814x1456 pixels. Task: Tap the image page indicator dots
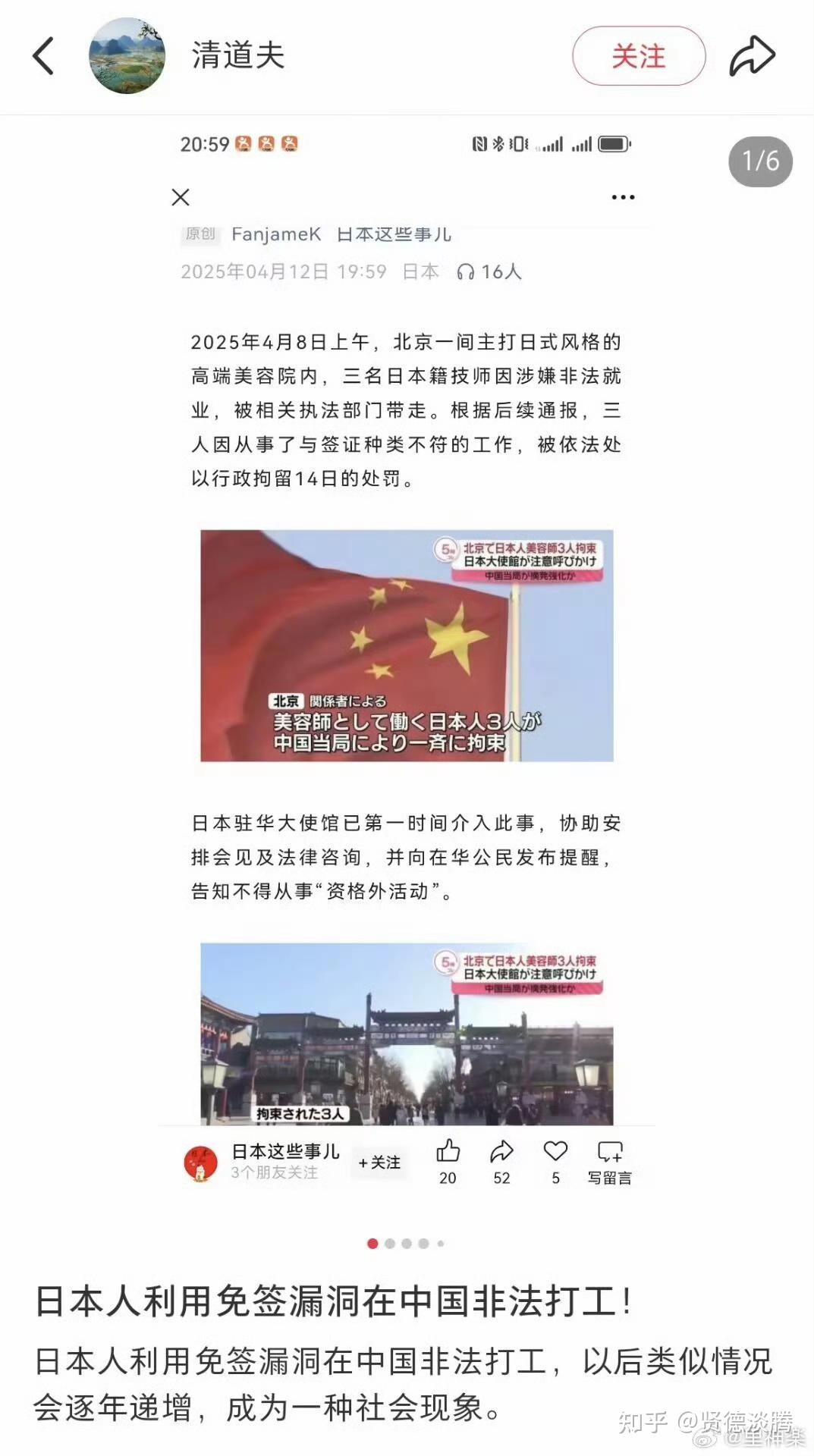[x=406, y=1244]
